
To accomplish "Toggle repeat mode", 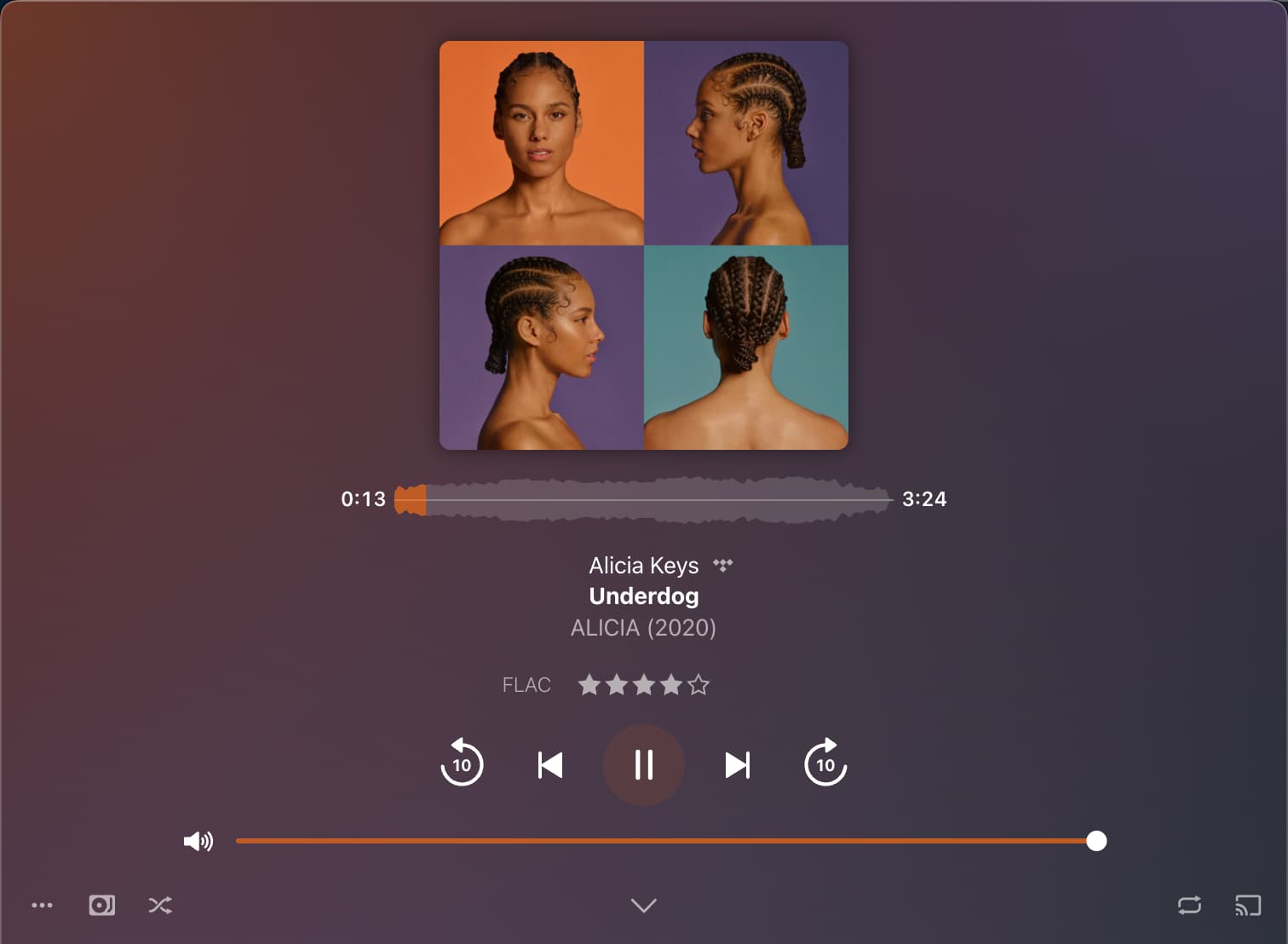I will 1189,905.
